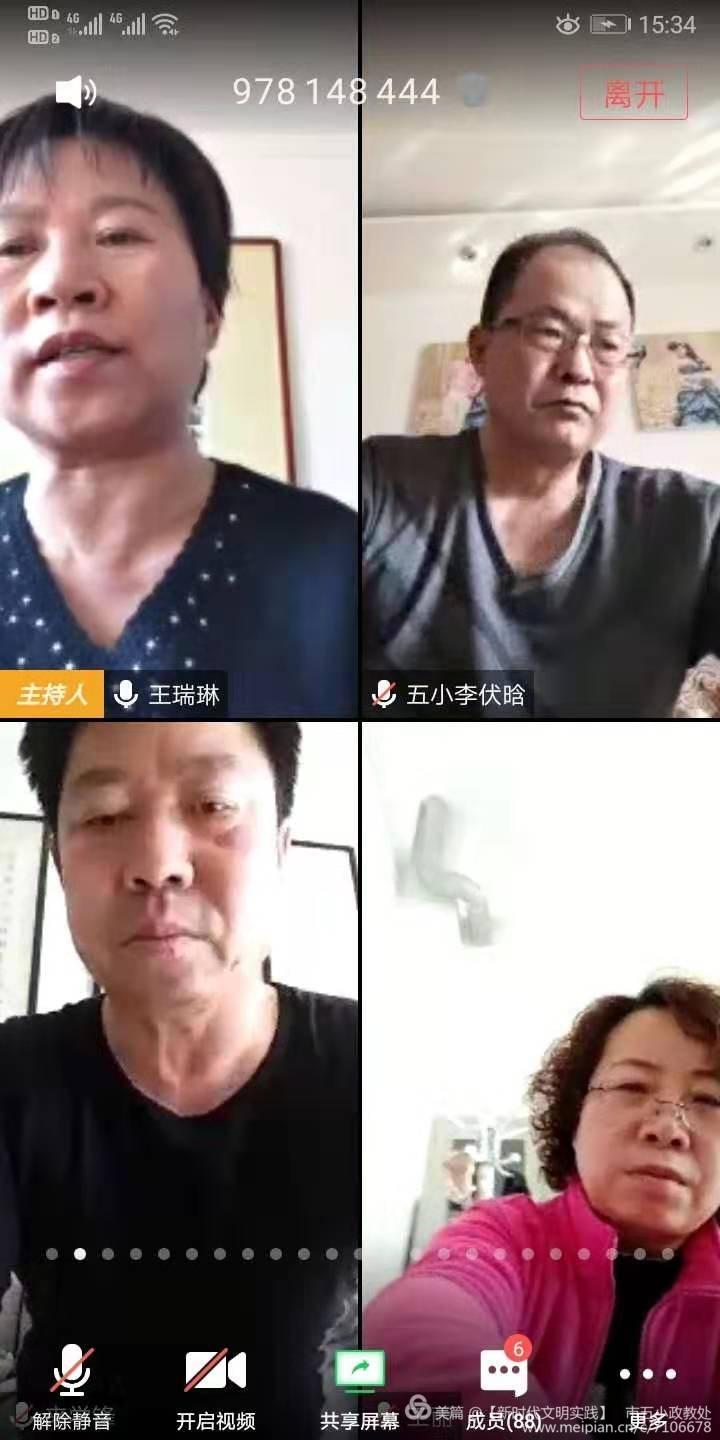Turn on camera with 开启视频
Image resolution: width=720 pixels, height=1440 pixels.
click(x=215, y=1385)
